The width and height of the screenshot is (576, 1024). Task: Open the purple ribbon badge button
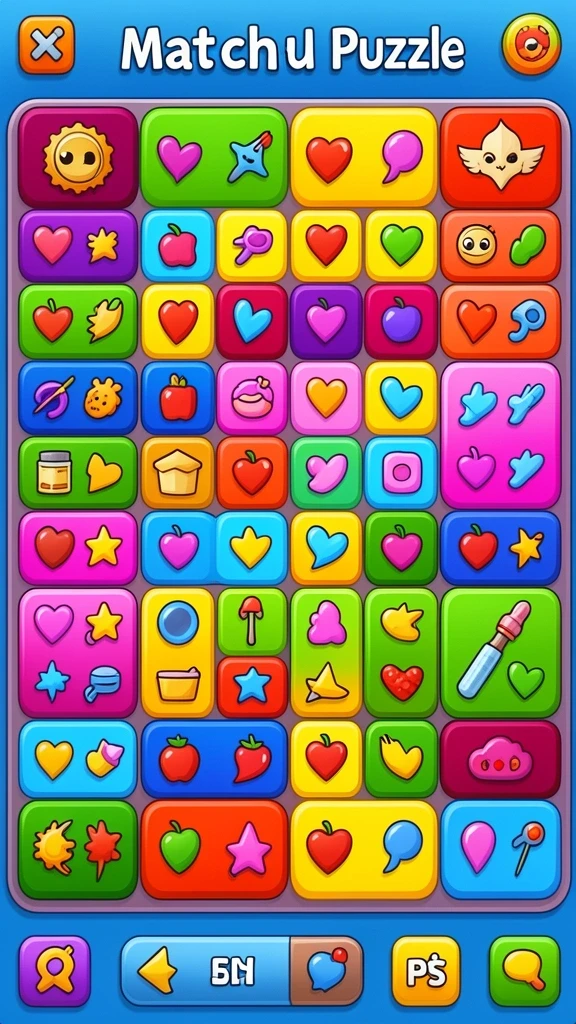(54, 971)
